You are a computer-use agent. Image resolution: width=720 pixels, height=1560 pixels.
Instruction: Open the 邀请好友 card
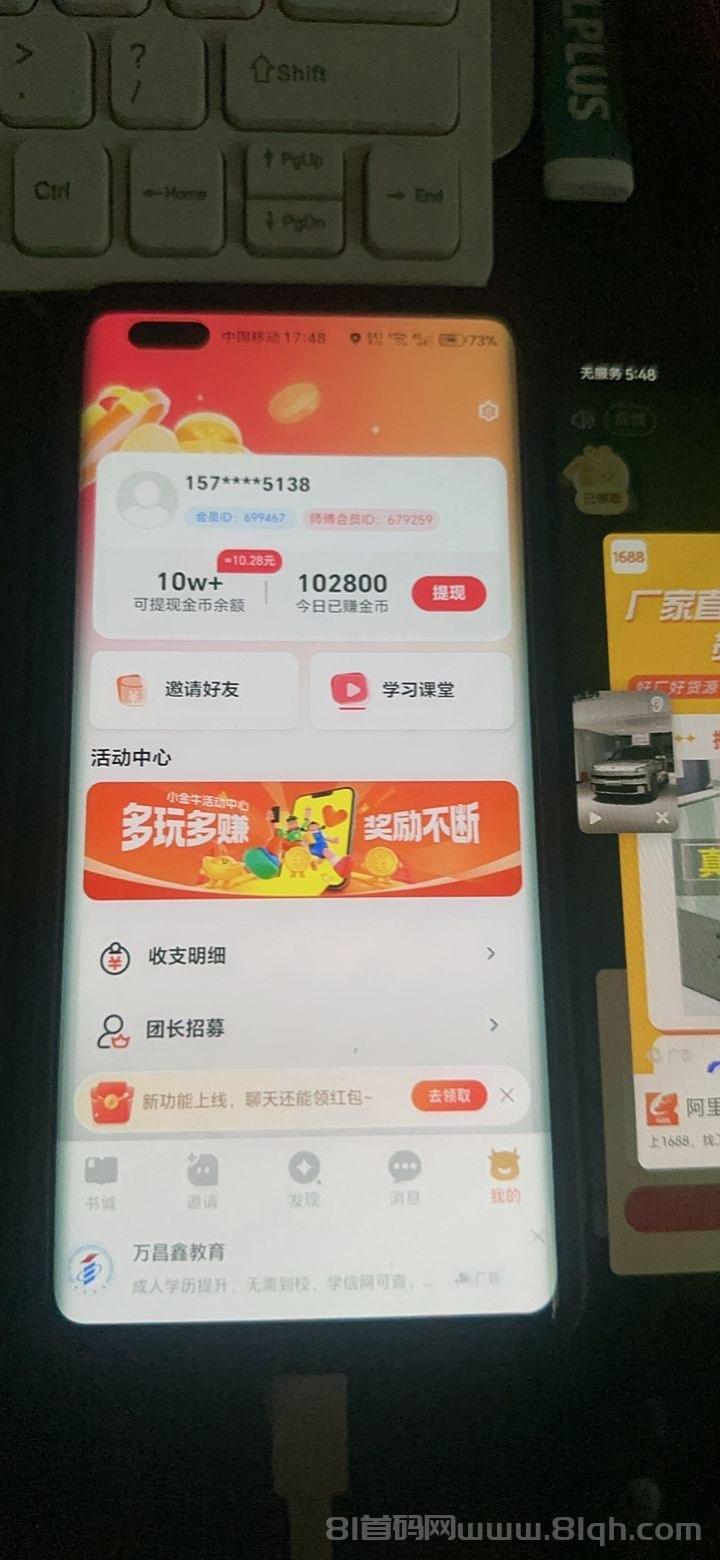[x=194, y=690]
